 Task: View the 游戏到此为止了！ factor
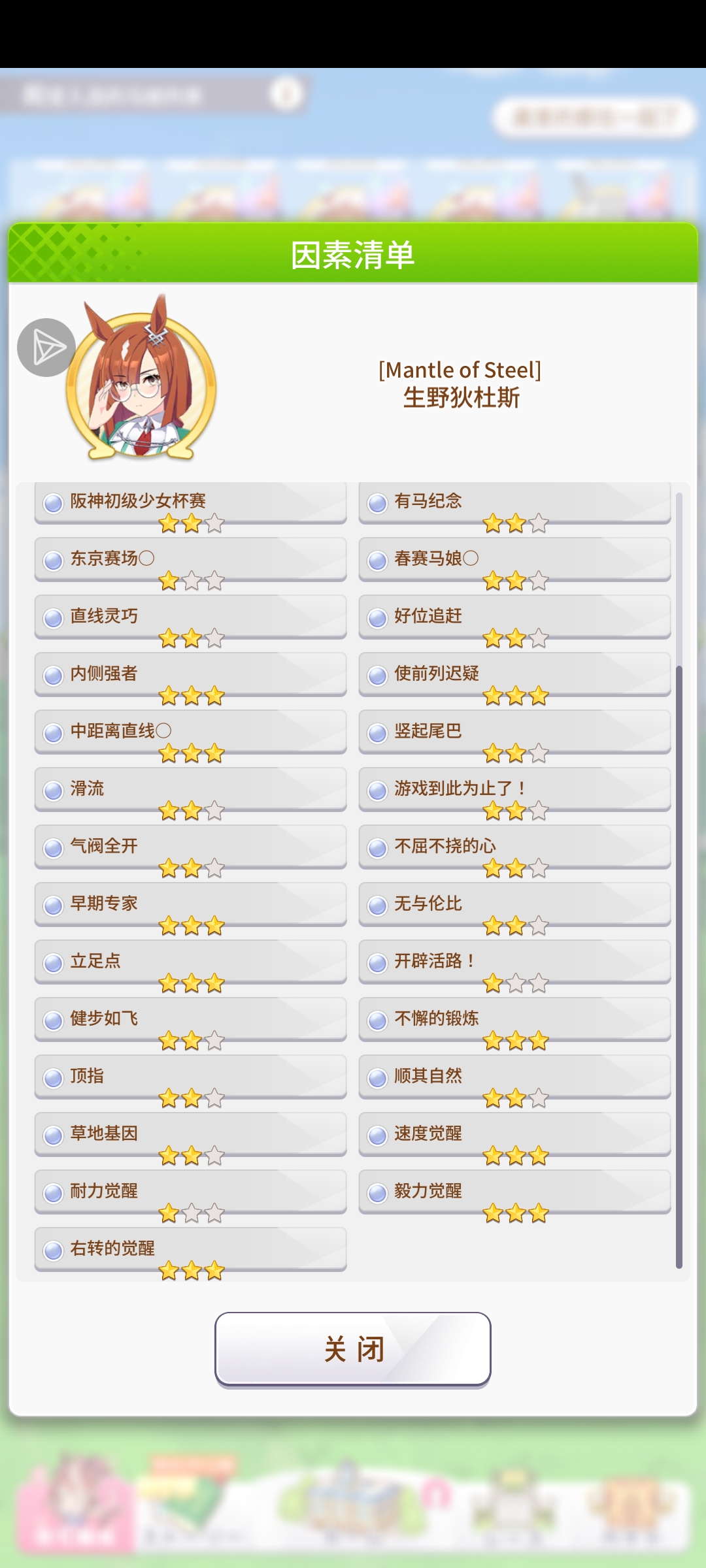[x=514, y=789]
